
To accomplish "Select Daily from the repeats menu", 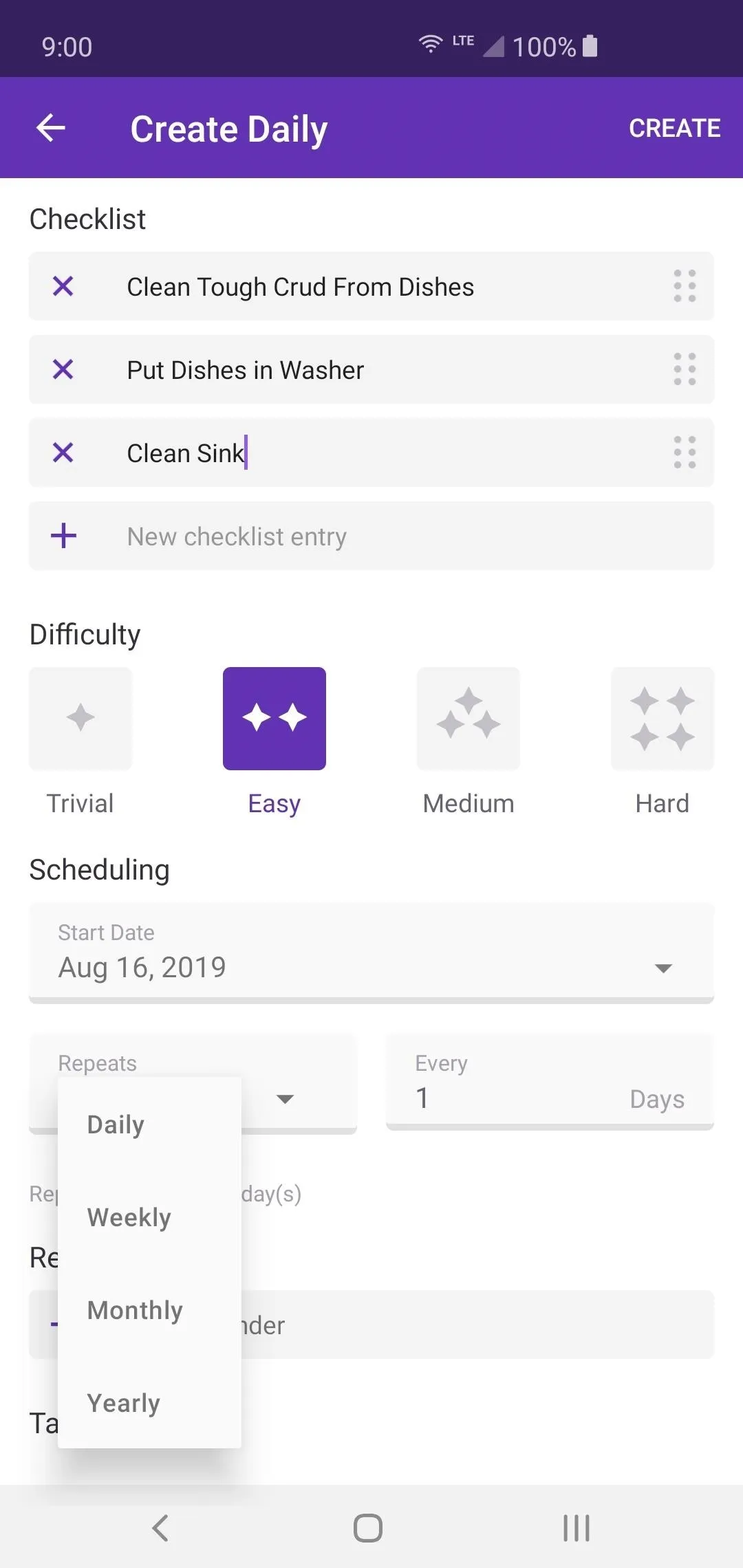I will click(149, 1124).
